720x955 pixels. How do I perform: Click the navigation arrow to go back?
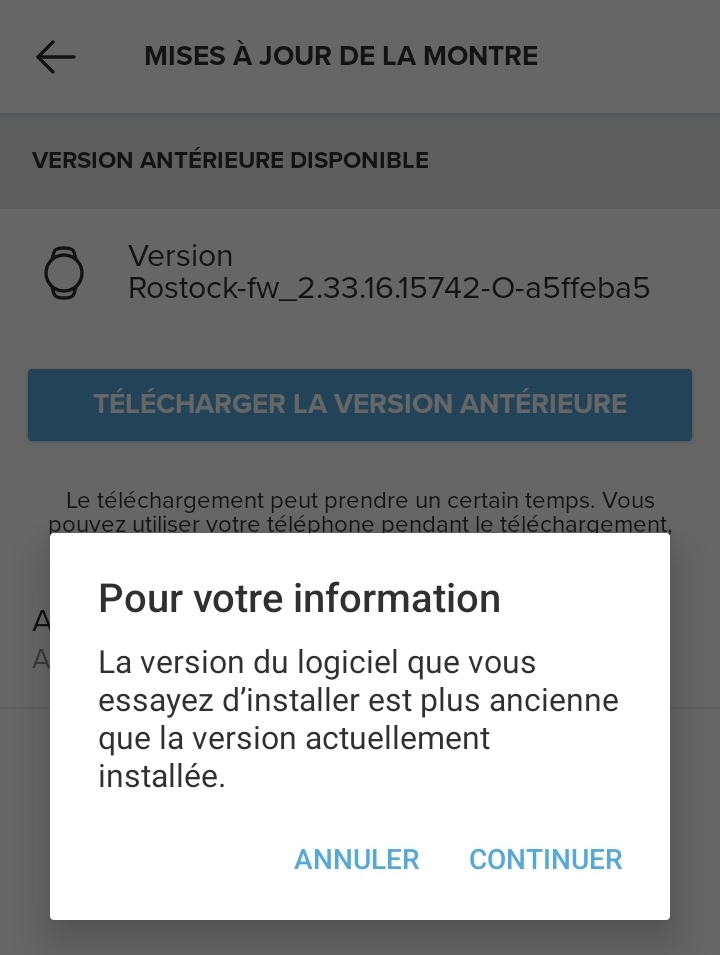pos(55,56)
